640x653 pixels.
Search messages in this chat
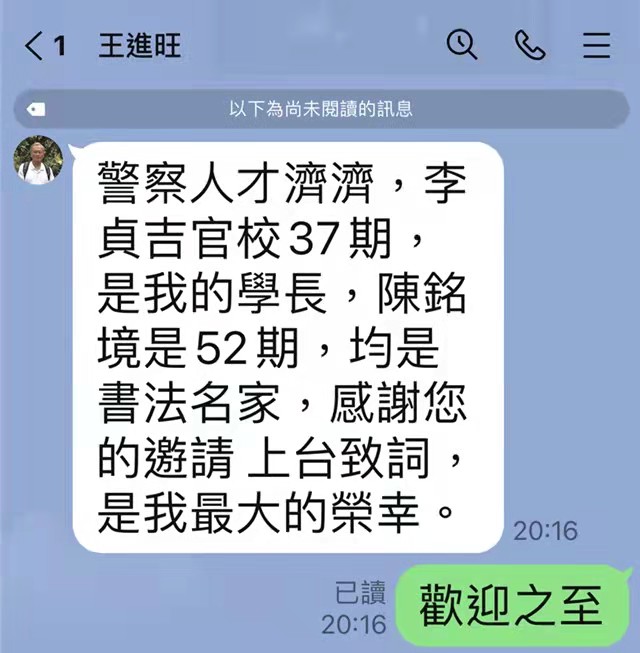click(462, 45)
